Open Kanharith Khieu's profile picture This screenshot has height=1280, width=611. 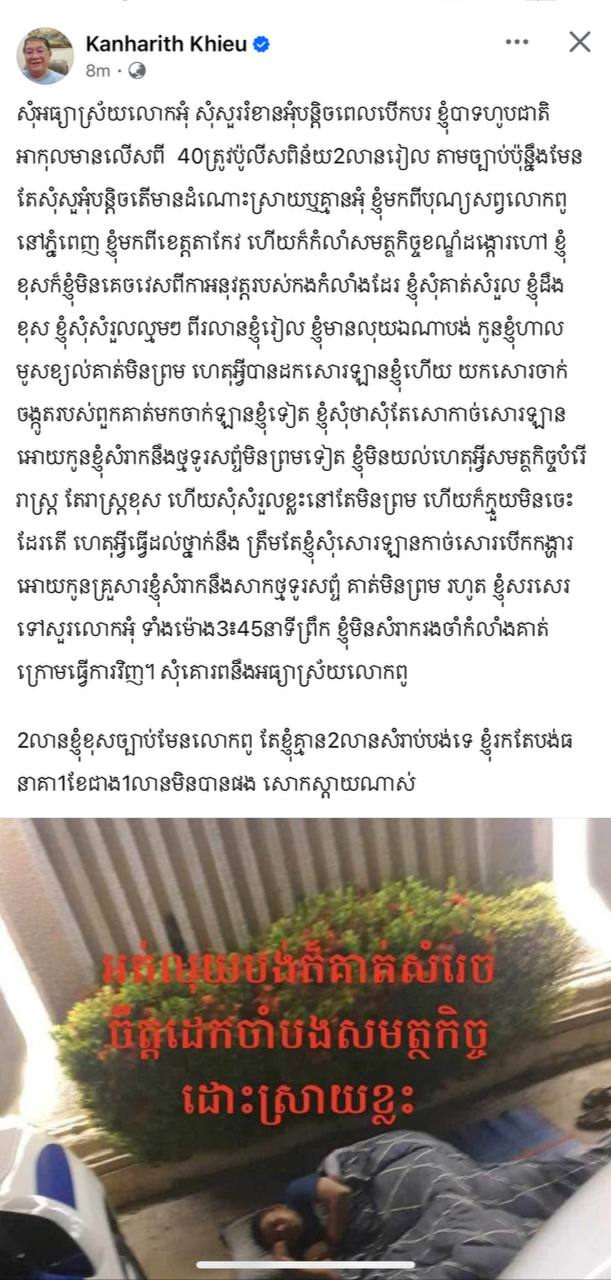click(x=45, y=55)
